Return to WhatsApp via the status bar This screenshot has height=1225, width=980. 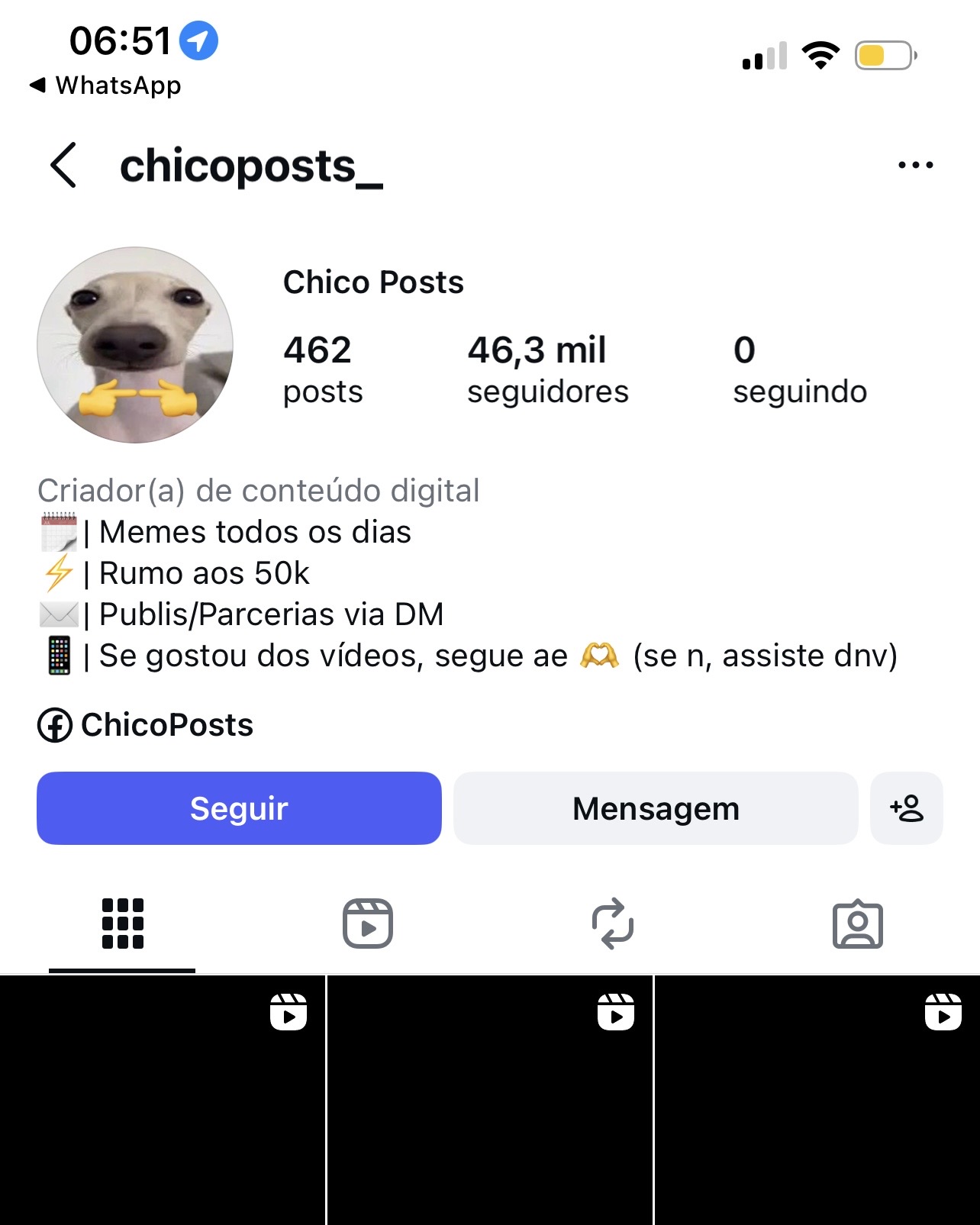pyautogui.click(x=105, y=85)
